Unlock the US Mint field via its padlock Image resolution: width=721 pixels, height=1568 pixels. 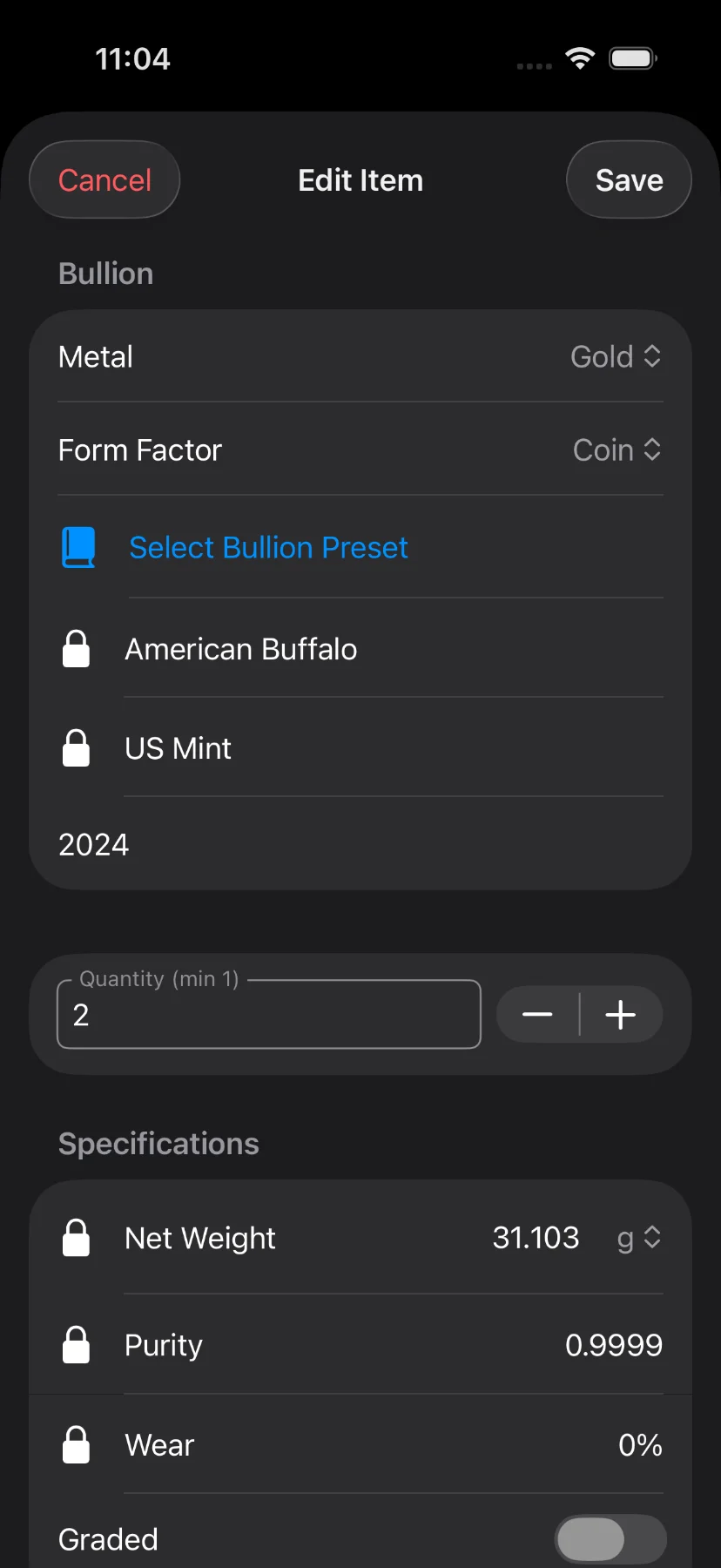click(x=77, y=747)
